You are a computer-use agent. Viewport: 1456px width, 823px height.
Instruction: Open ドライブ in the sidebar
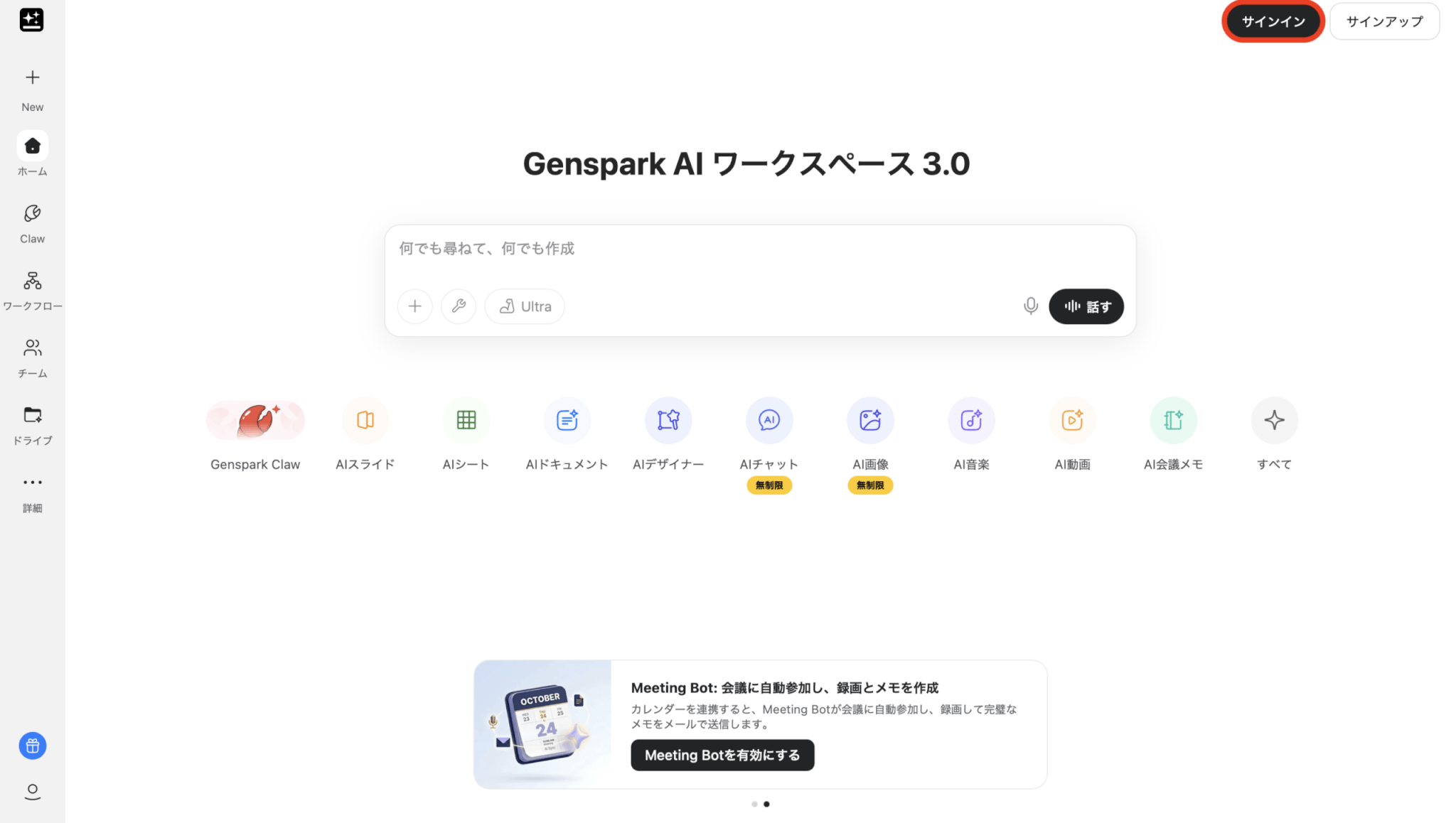click(32, 425)
